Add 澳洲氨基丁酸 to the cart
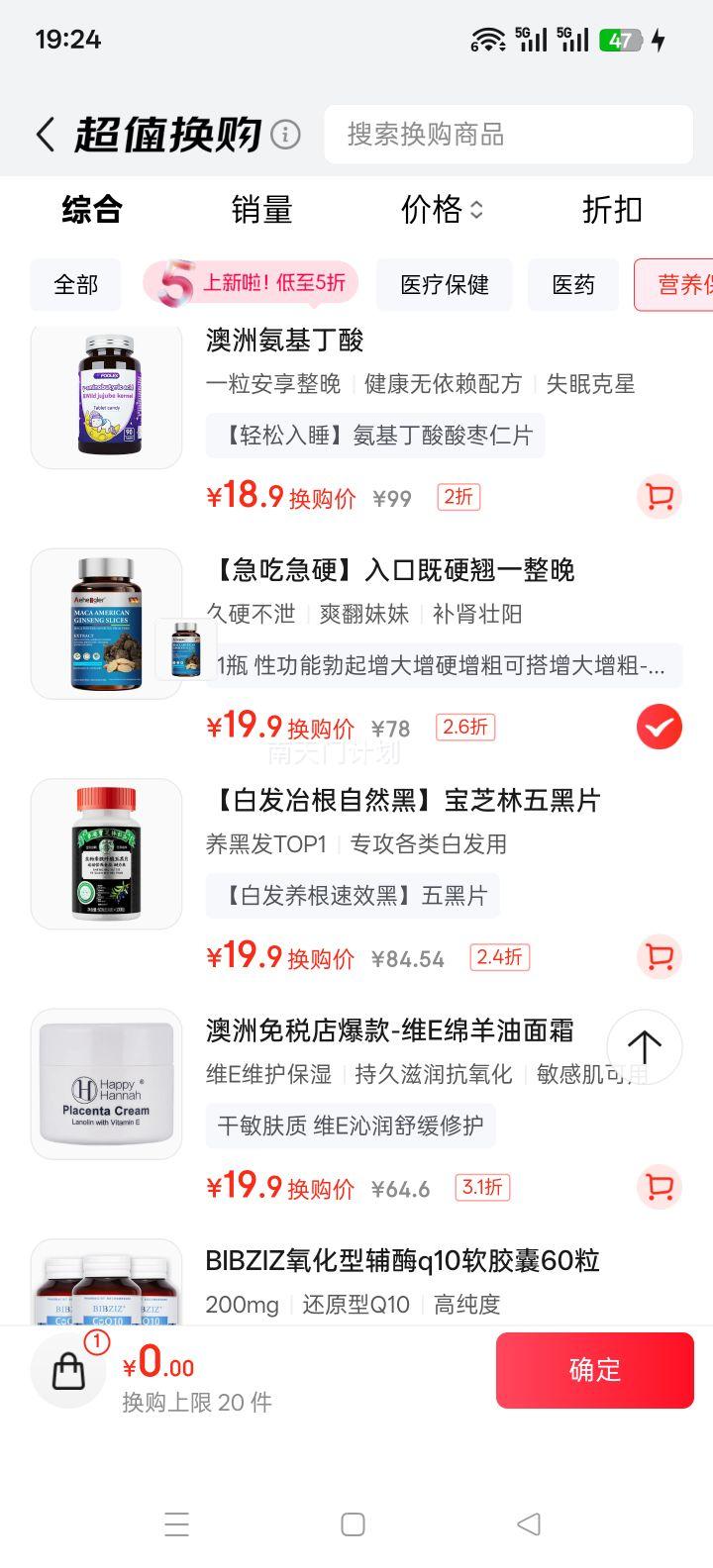 click(660, 496)
